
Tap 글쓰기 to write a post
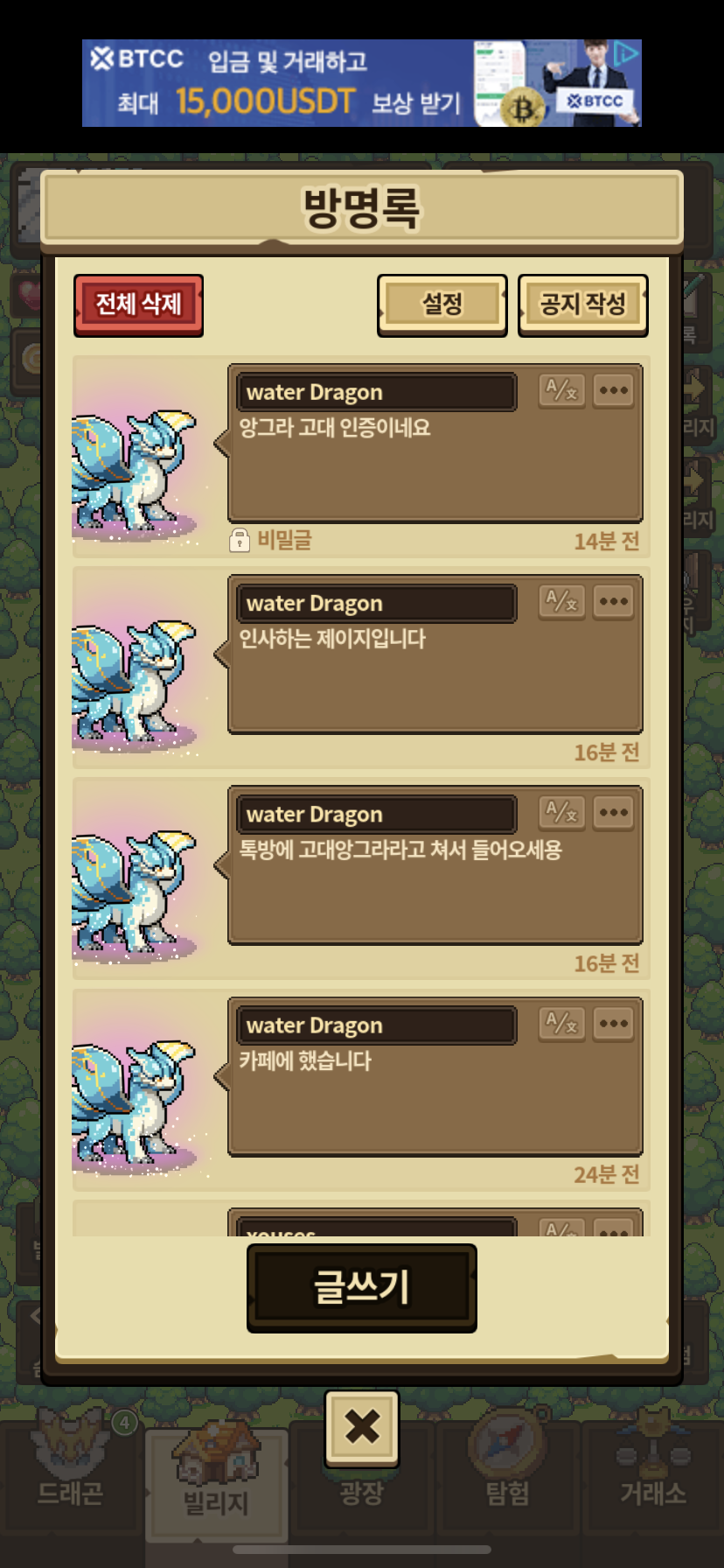click(x=361, y=1287)
